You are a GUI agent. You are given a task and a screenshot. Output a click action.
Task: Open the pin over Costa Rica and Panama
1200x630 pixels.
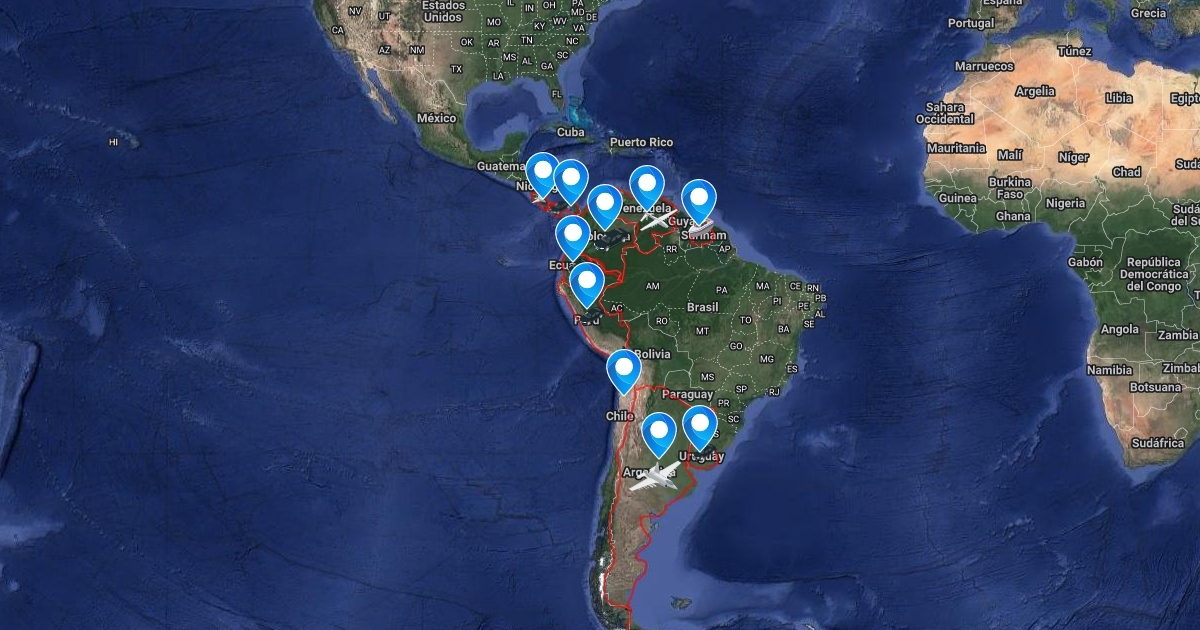click(x=571, y=179)
